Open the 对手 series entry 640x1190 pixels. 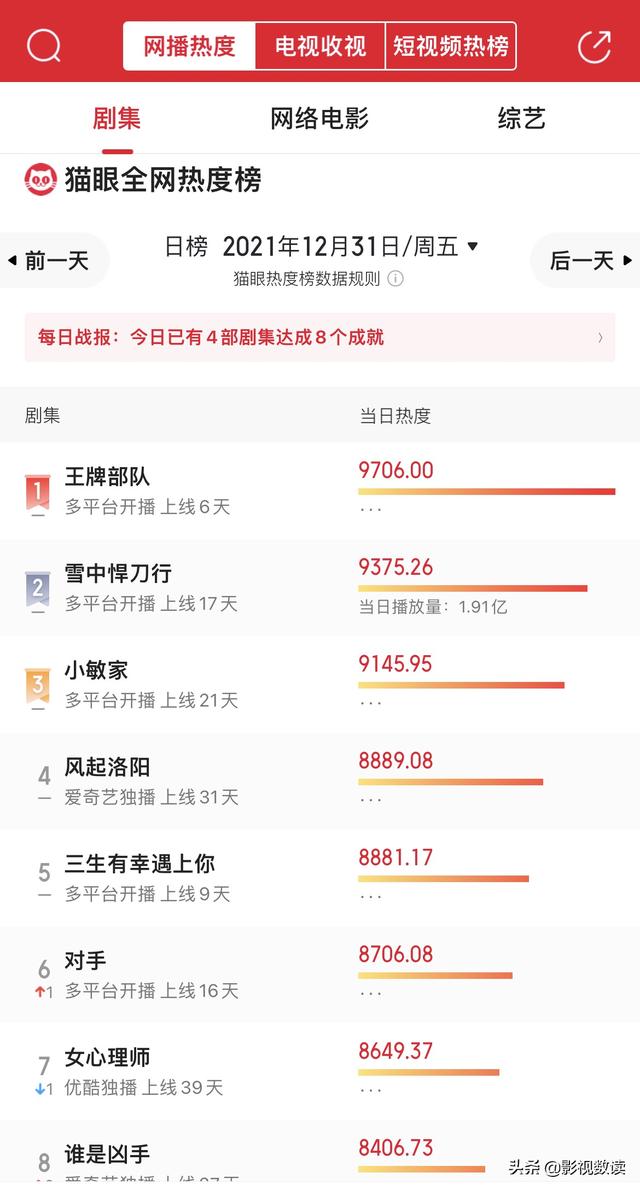tap(320, 975)
